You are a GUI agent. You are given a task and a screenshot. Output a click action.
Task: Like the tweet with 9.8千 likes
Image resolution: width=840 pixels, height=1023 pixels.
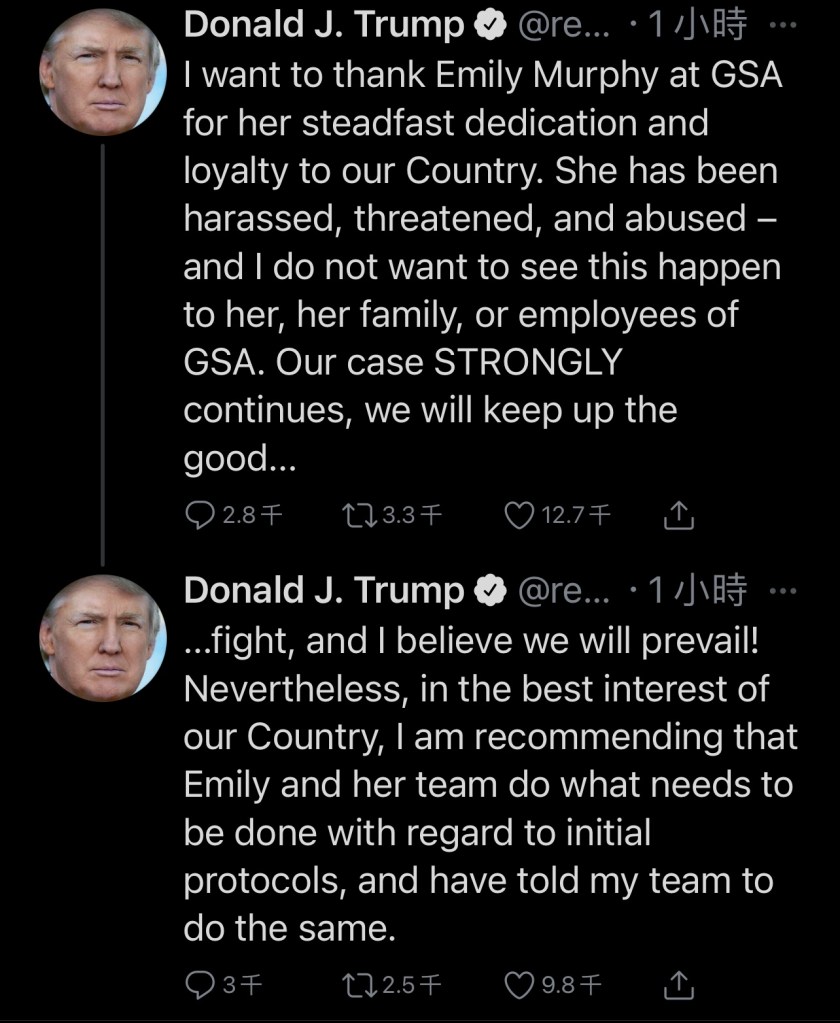coord(519,985)
